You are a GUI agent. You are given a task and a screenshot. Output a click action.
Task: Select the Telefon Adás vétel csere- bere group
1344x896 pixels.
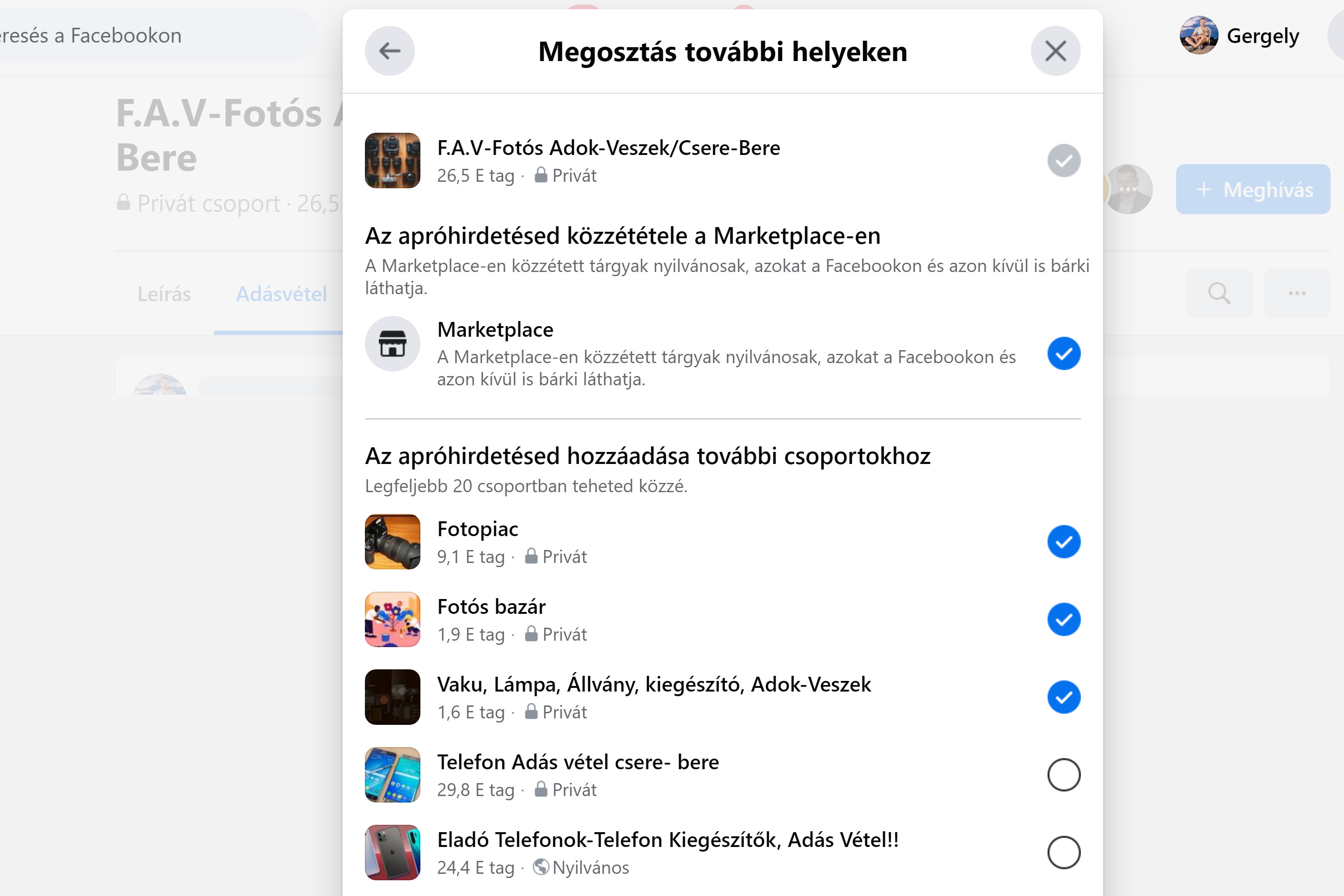coord(1063,775)
